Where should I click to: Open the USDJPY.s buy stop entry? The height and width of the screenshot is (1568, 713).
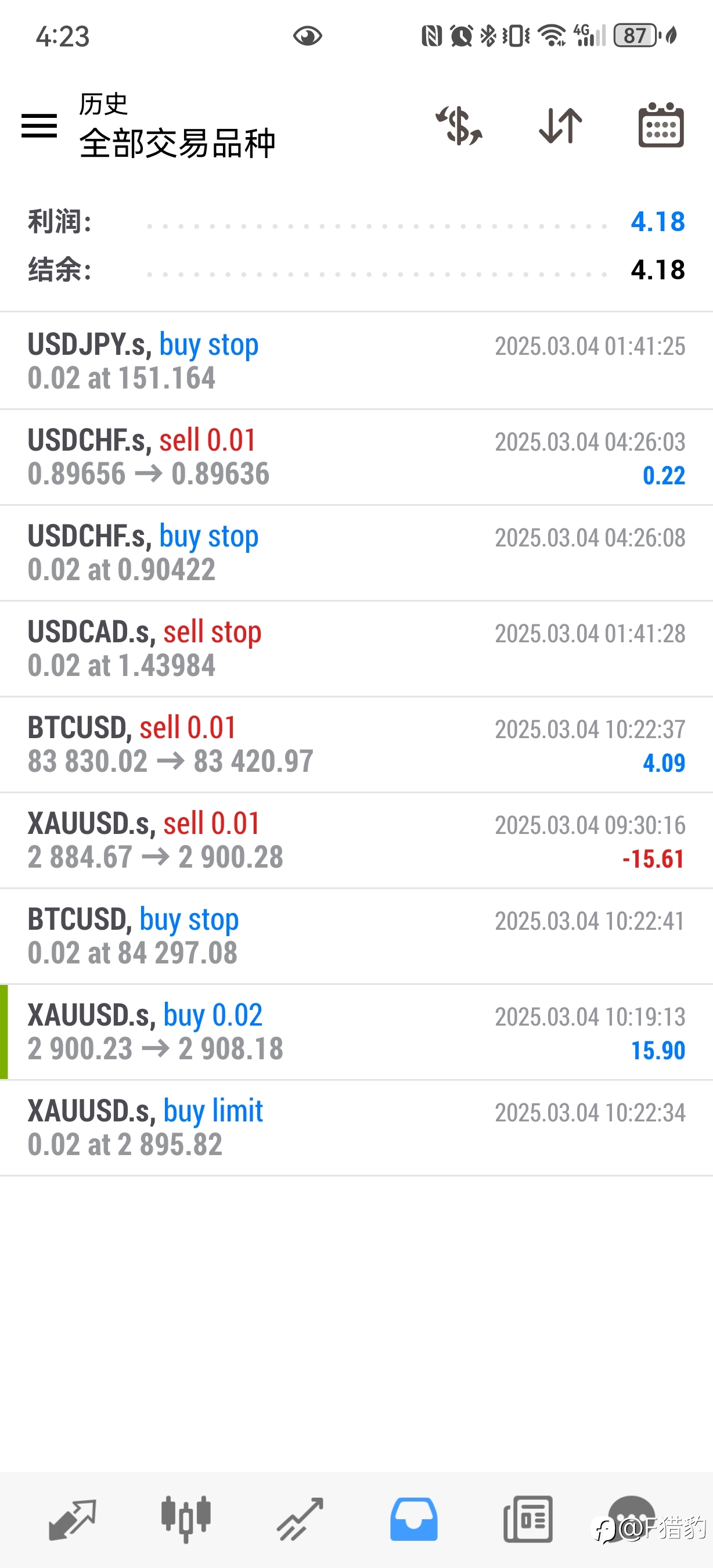coord(356,361)
